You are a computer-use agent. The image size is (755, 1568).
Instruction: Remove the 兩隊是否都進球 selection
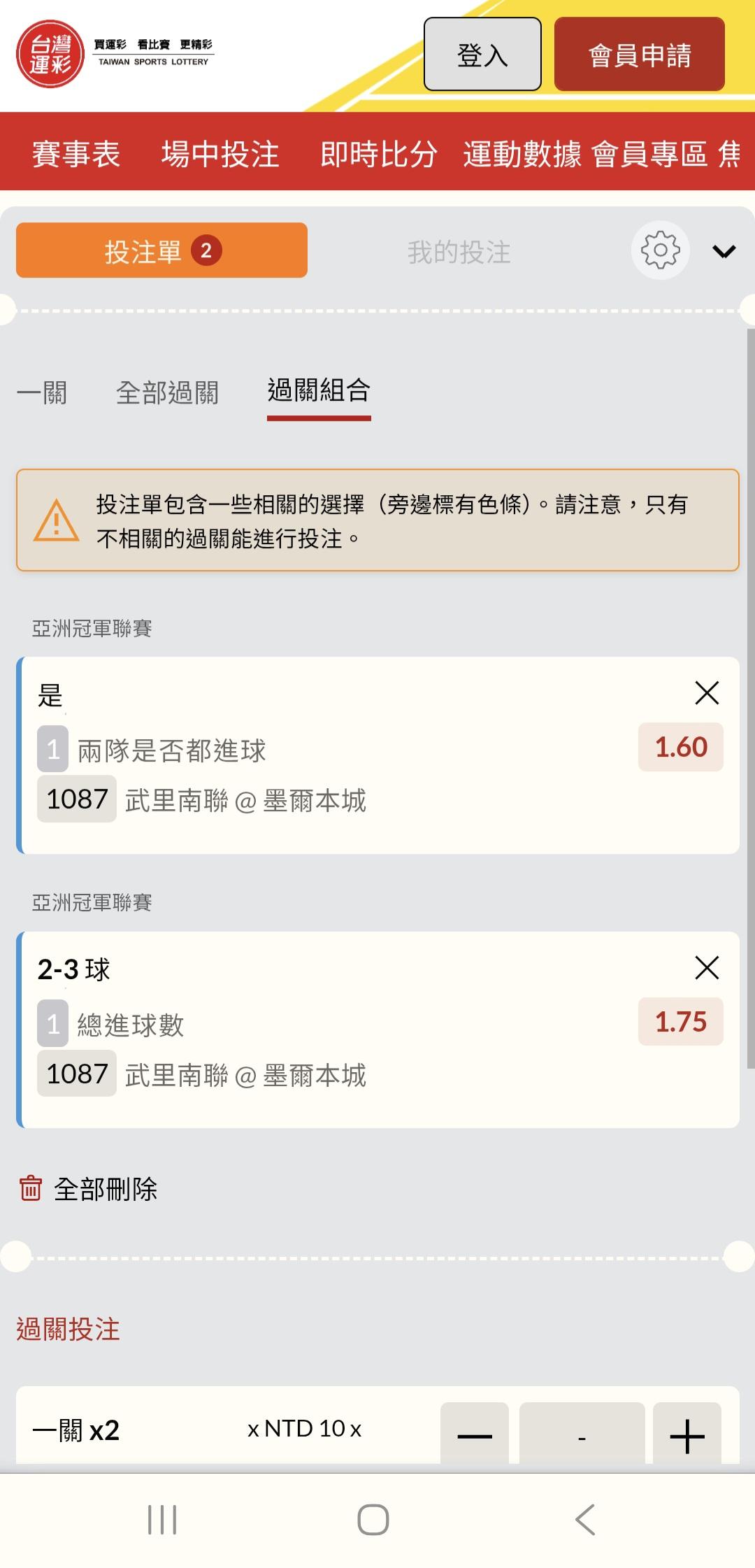pyautogui.click(x=707, y=693)
